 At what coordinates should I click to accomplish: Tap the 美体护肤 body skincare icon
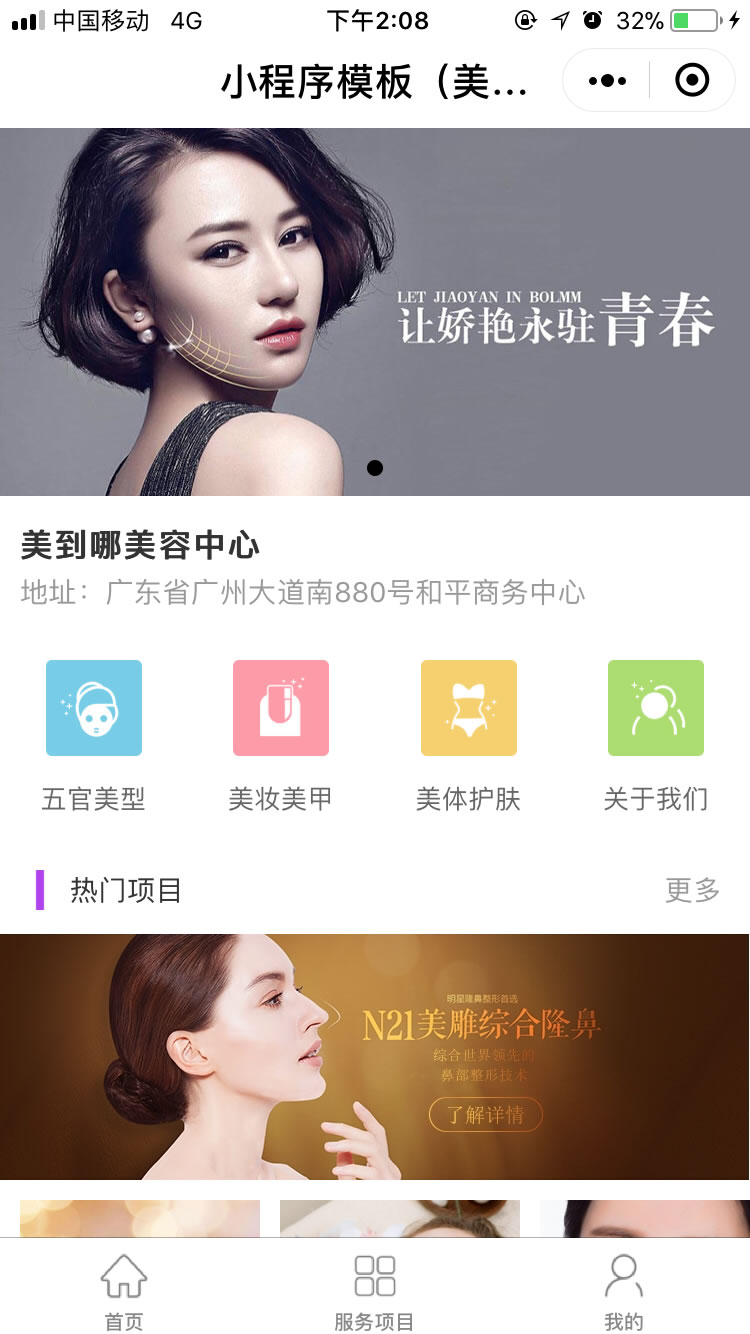click(468, 708)
